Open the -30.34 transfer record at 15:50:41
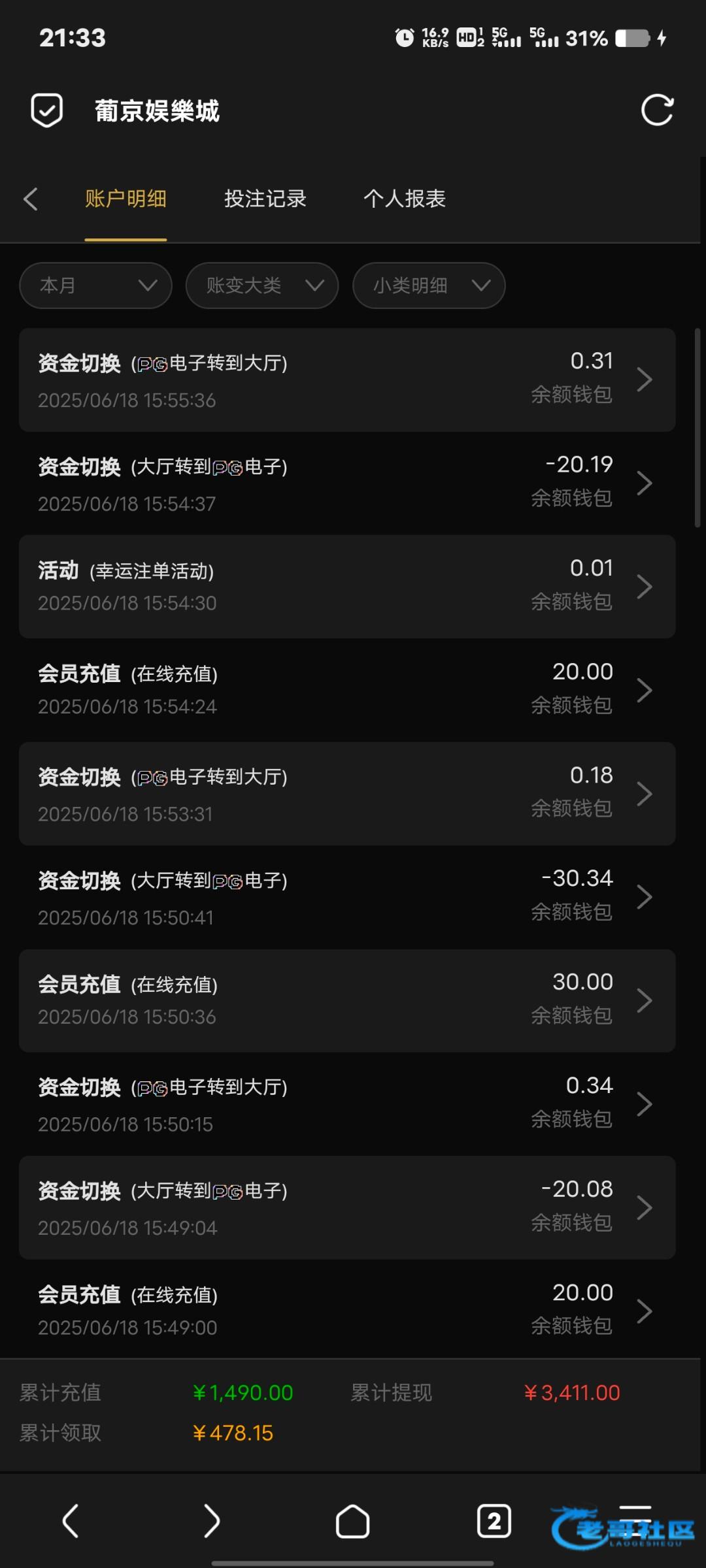The image size is (706, 1568). click(x=347, y=897)
